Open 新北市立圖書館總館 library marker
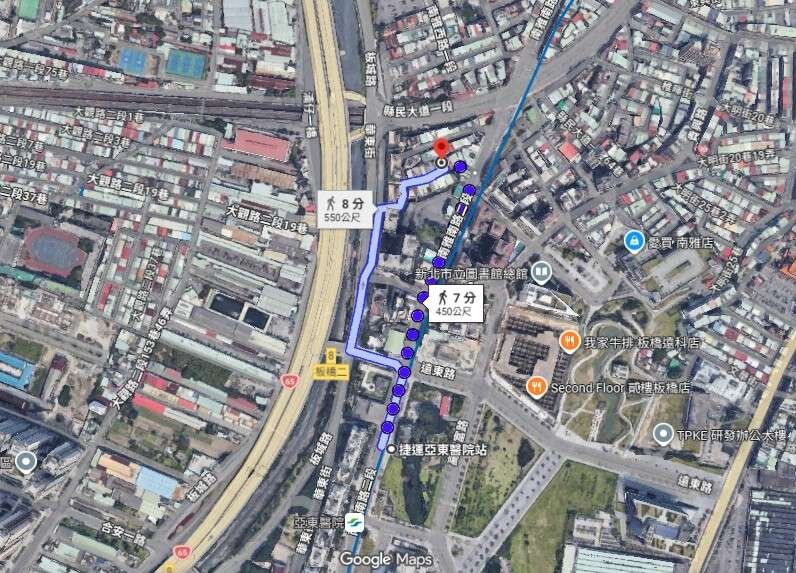The height and width of the screenshot is (573, 796). 541,271
